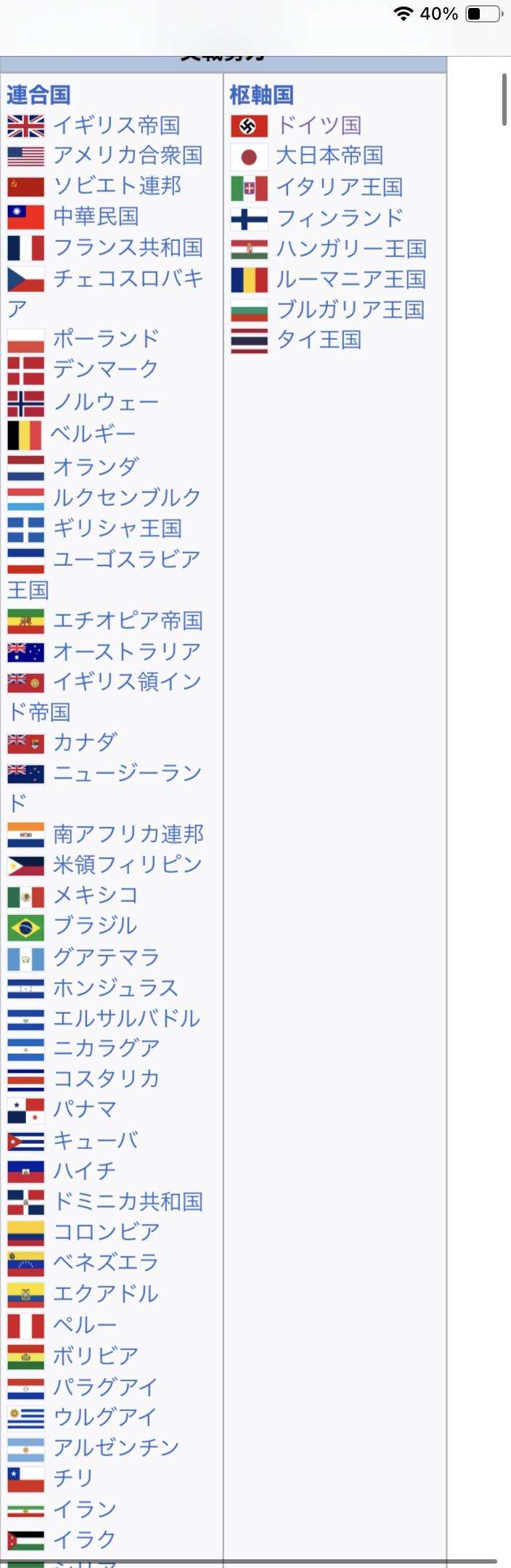This screenshot has width=511, height=1568.
Task: Open the ブラジル link
Action: (x=95, y=926)
